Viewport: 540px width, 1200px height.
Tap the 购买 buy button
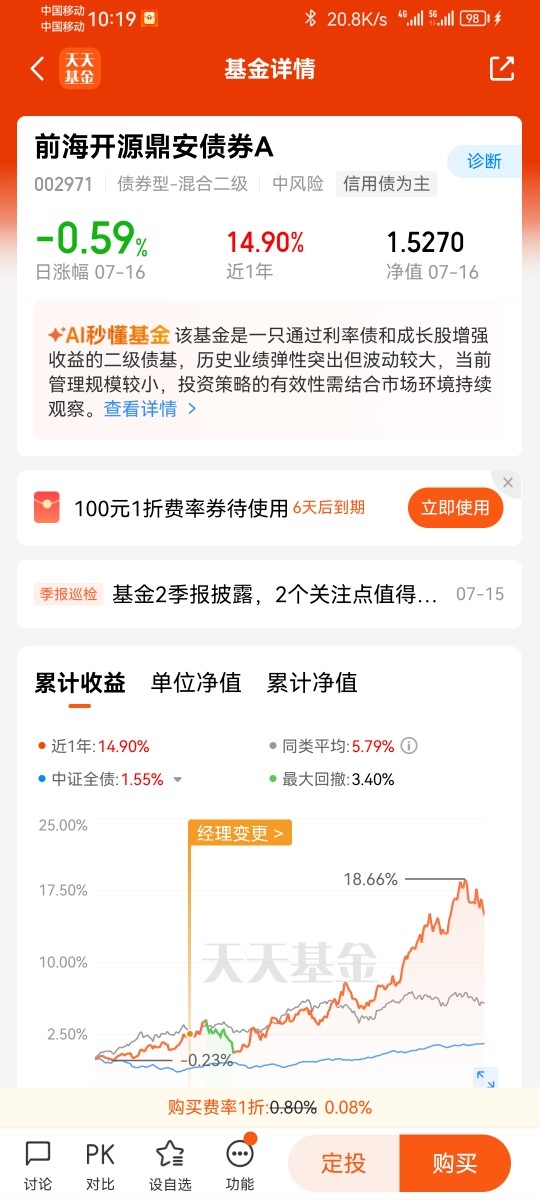tap(455, 1164)
